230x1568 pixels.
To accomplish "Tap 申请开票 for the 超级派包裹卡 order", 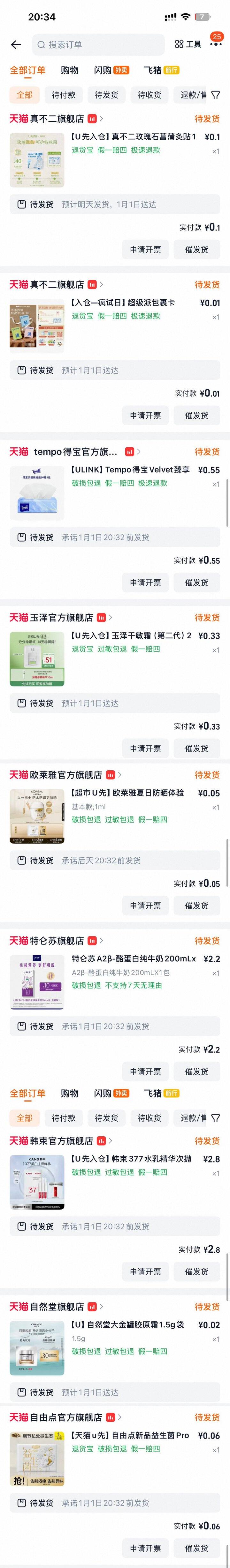I will (x=145, y=415).
